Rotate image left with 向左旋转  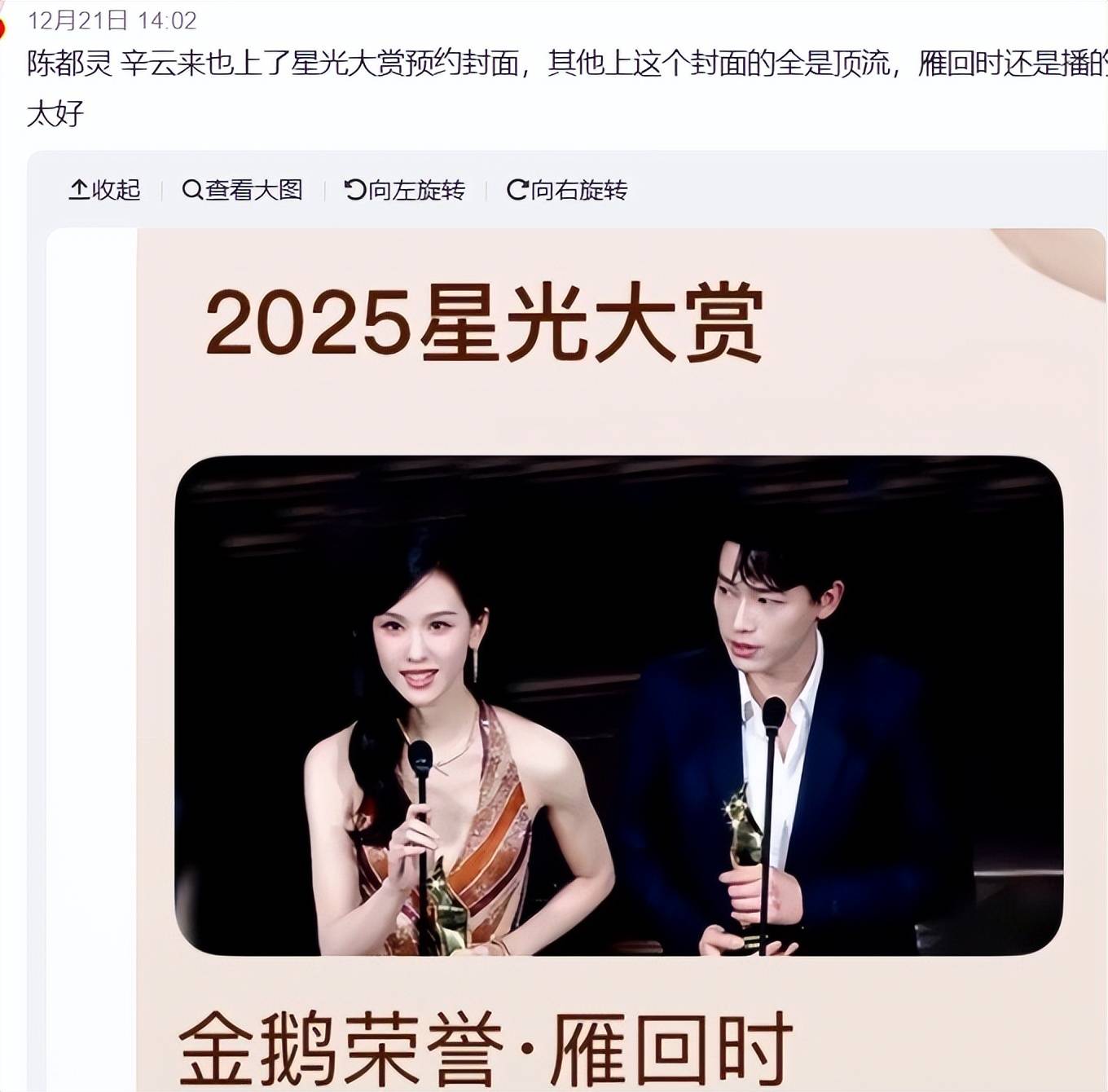coord(405,190)
